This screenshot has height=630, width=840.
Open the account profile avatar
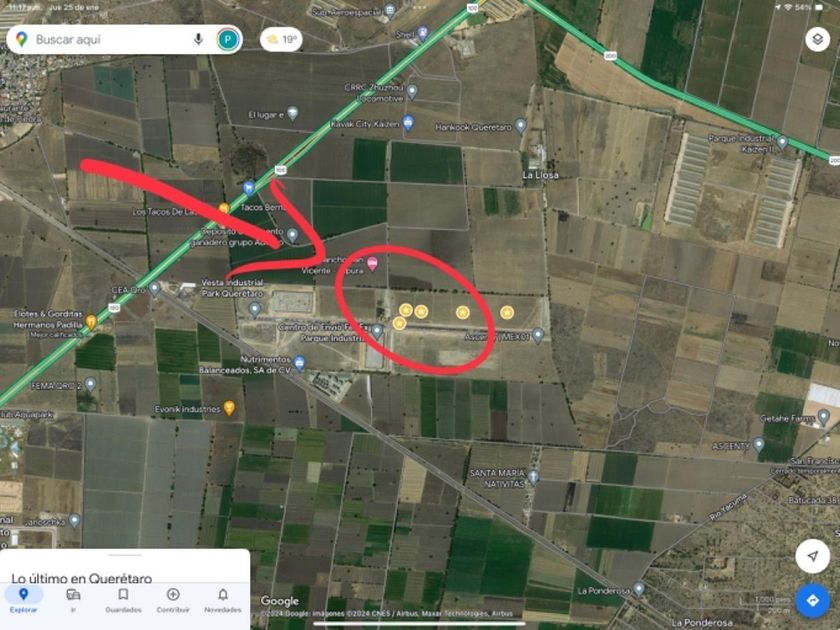click(x=228, y=40)
